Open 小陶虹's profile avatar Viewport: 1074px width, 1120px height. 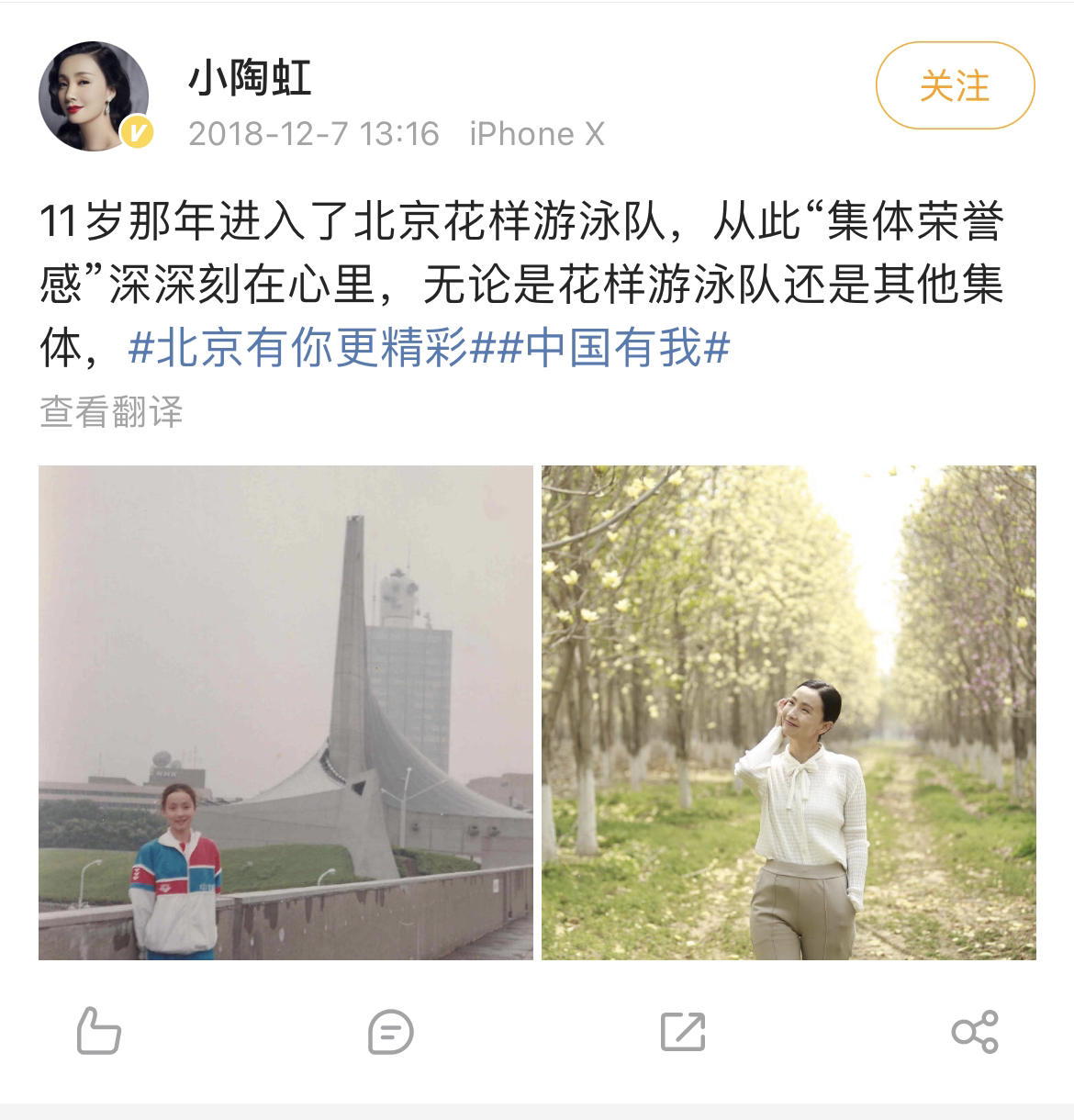point(94,95)
